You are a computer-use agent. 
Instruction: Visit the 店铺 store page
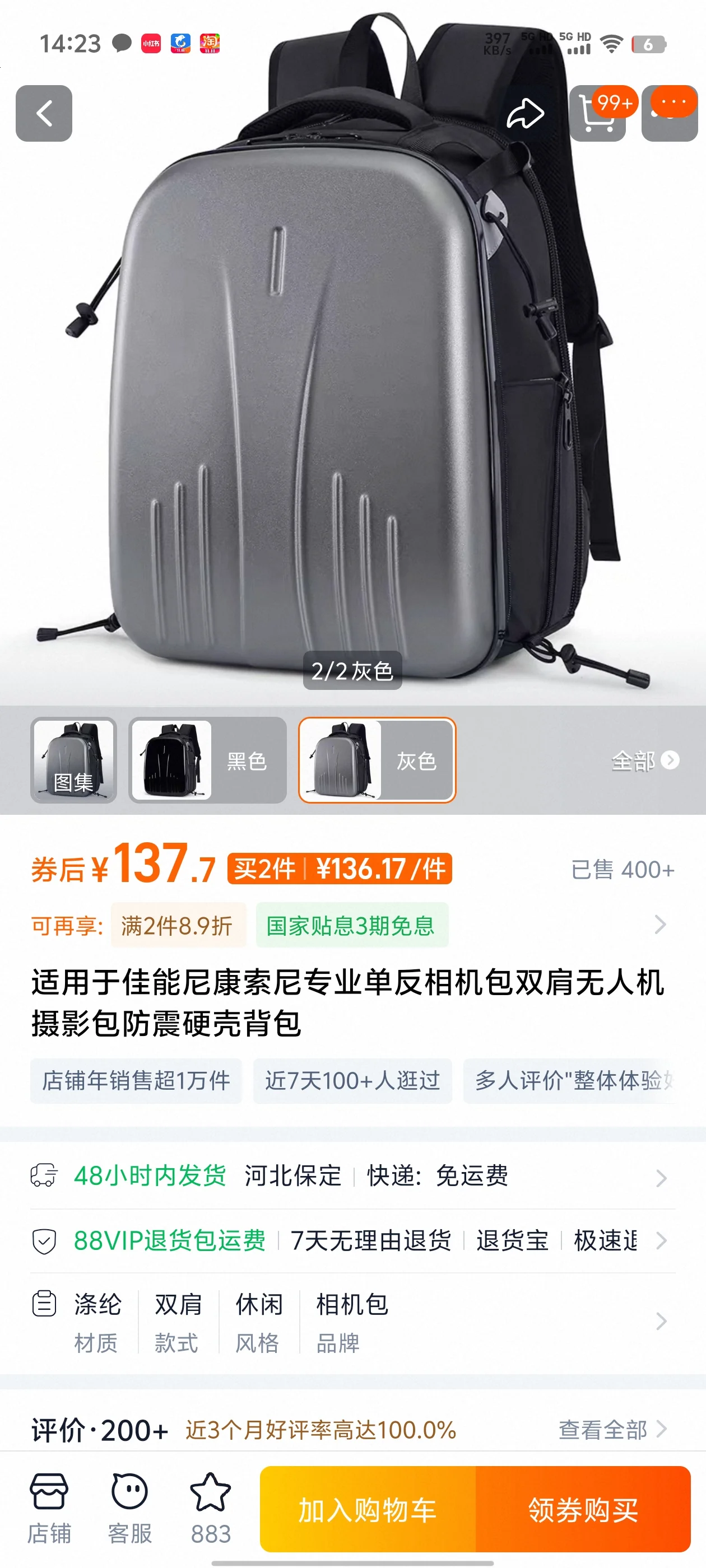pyautogui.click(x=49, y=1508)
